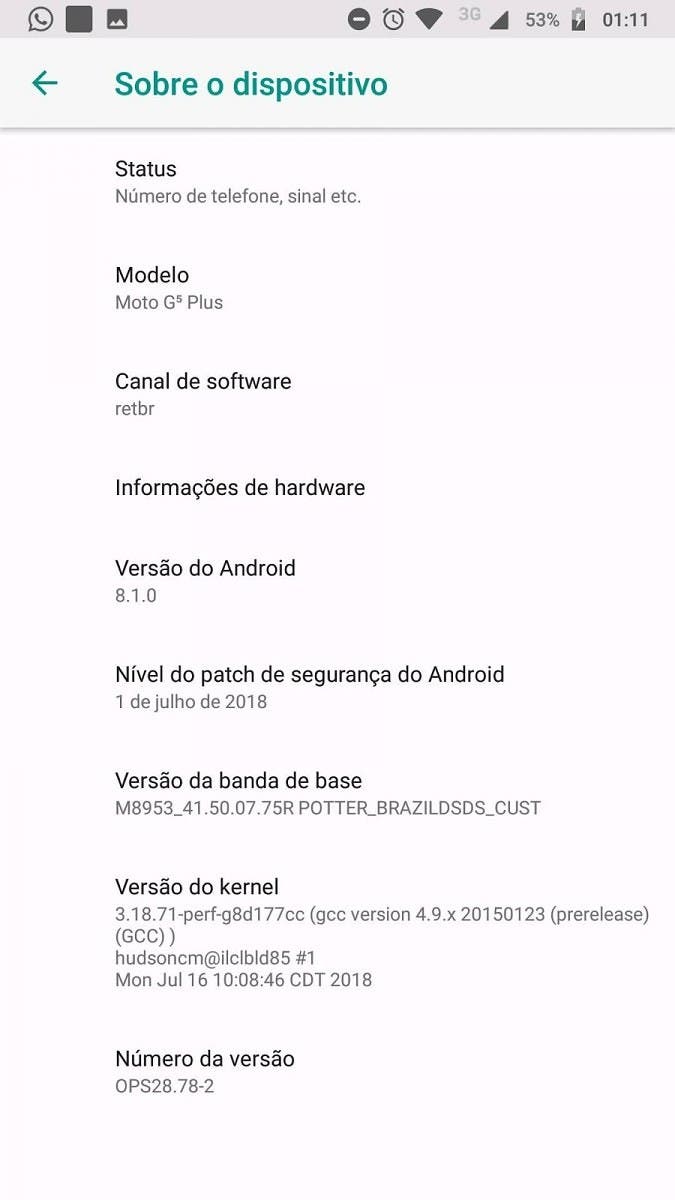Tap Versão da banda de base

pos(337,793)
